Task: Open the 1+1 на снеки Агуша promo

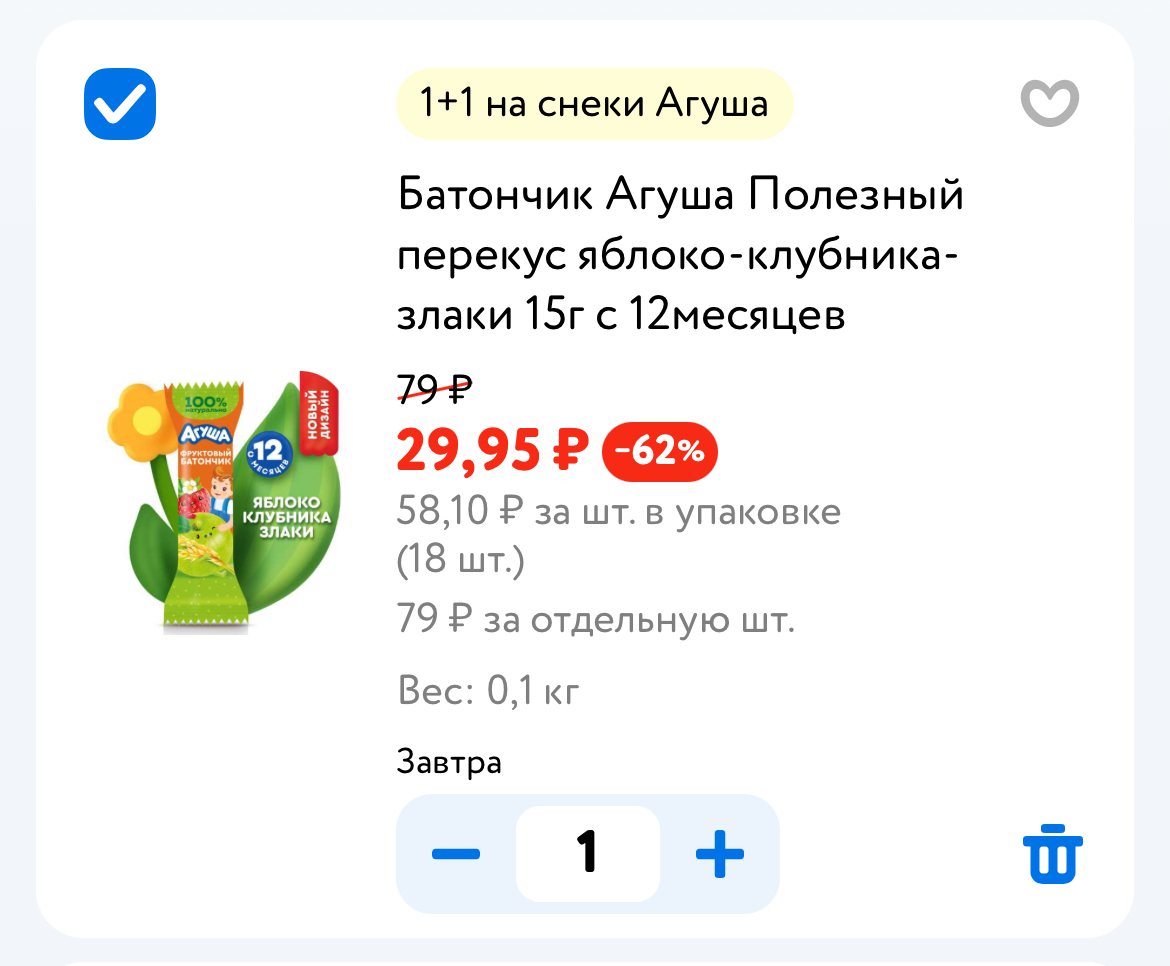Action: [594, 104]
